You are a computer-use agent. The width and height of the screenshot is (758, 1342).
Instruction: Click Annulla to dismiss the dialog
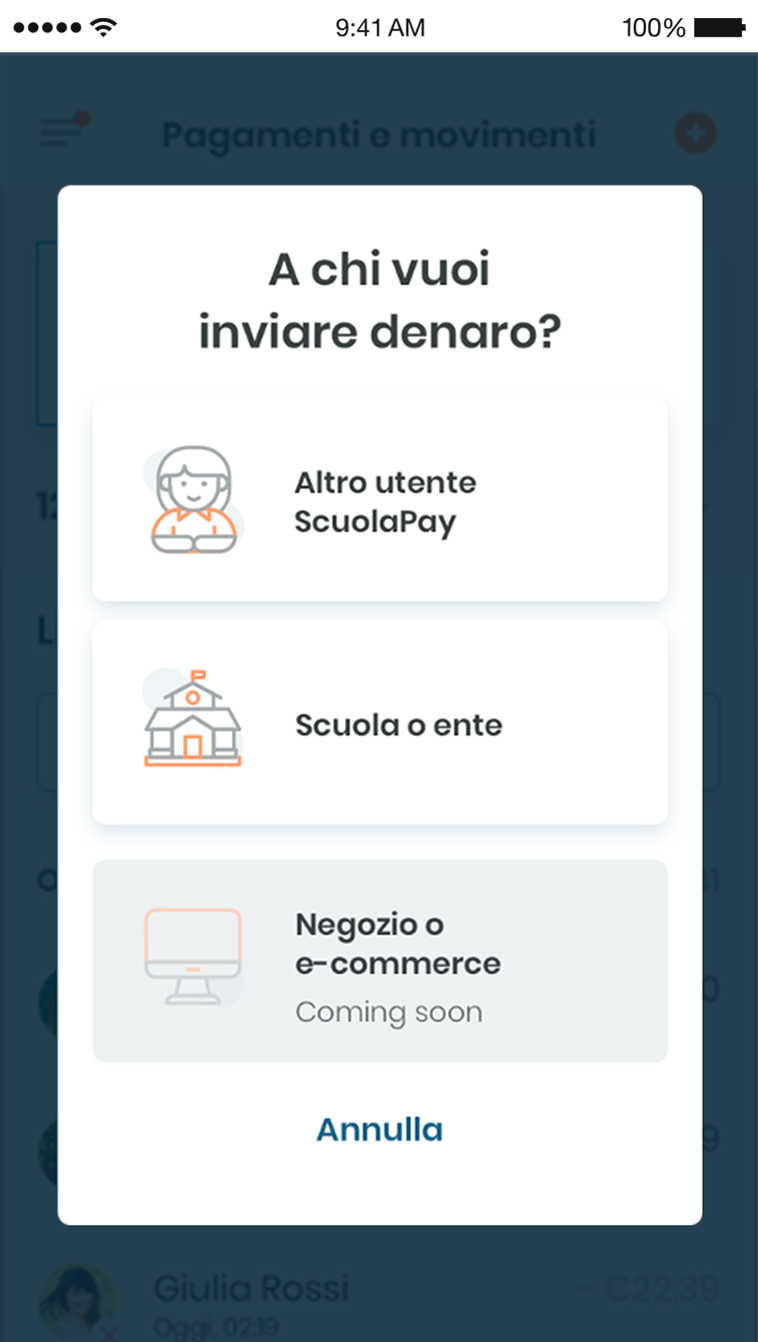coord(379,1129)
